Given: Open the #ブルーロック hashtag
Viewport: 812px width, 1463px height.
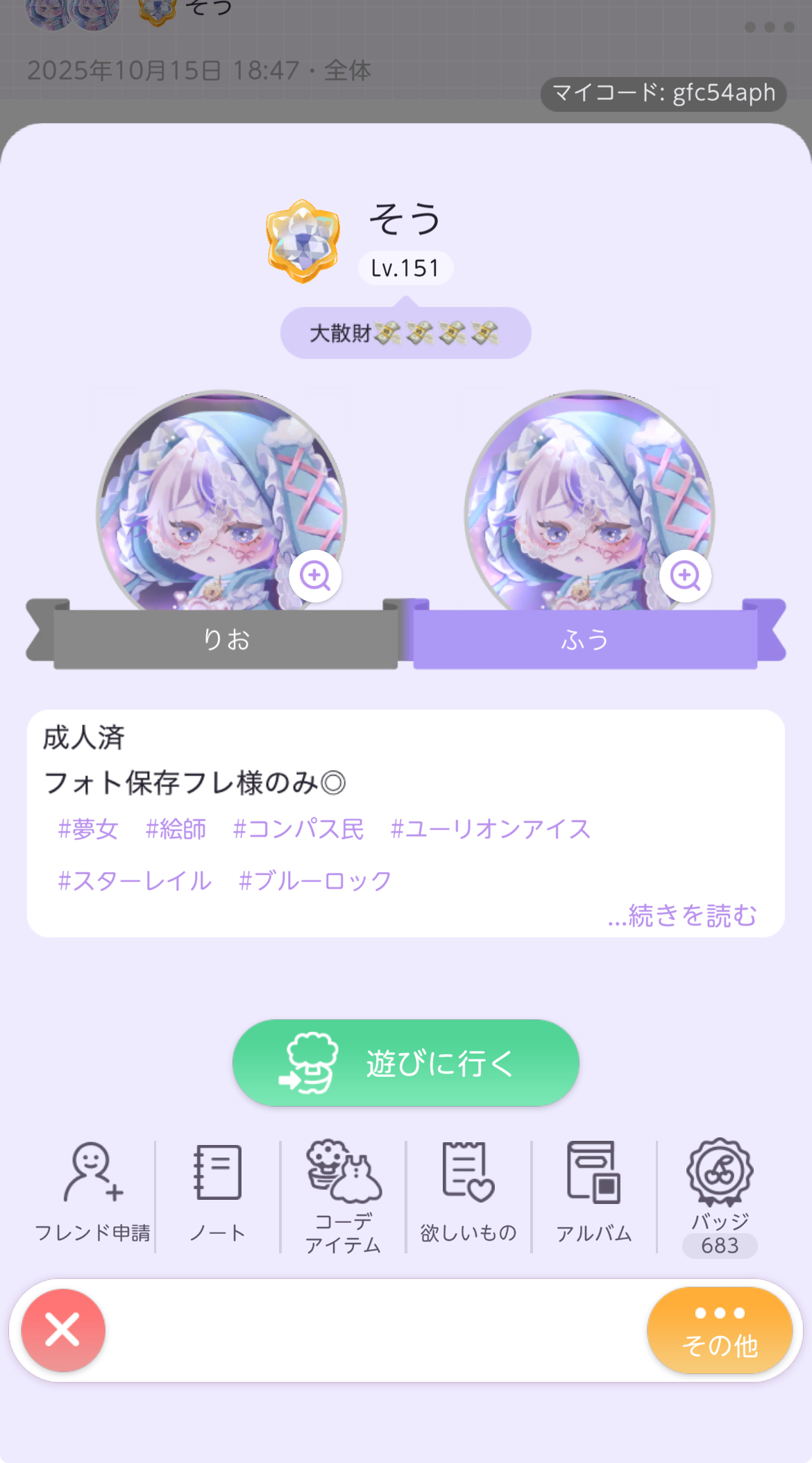Looking at the screenshot, I should [315, 881].
